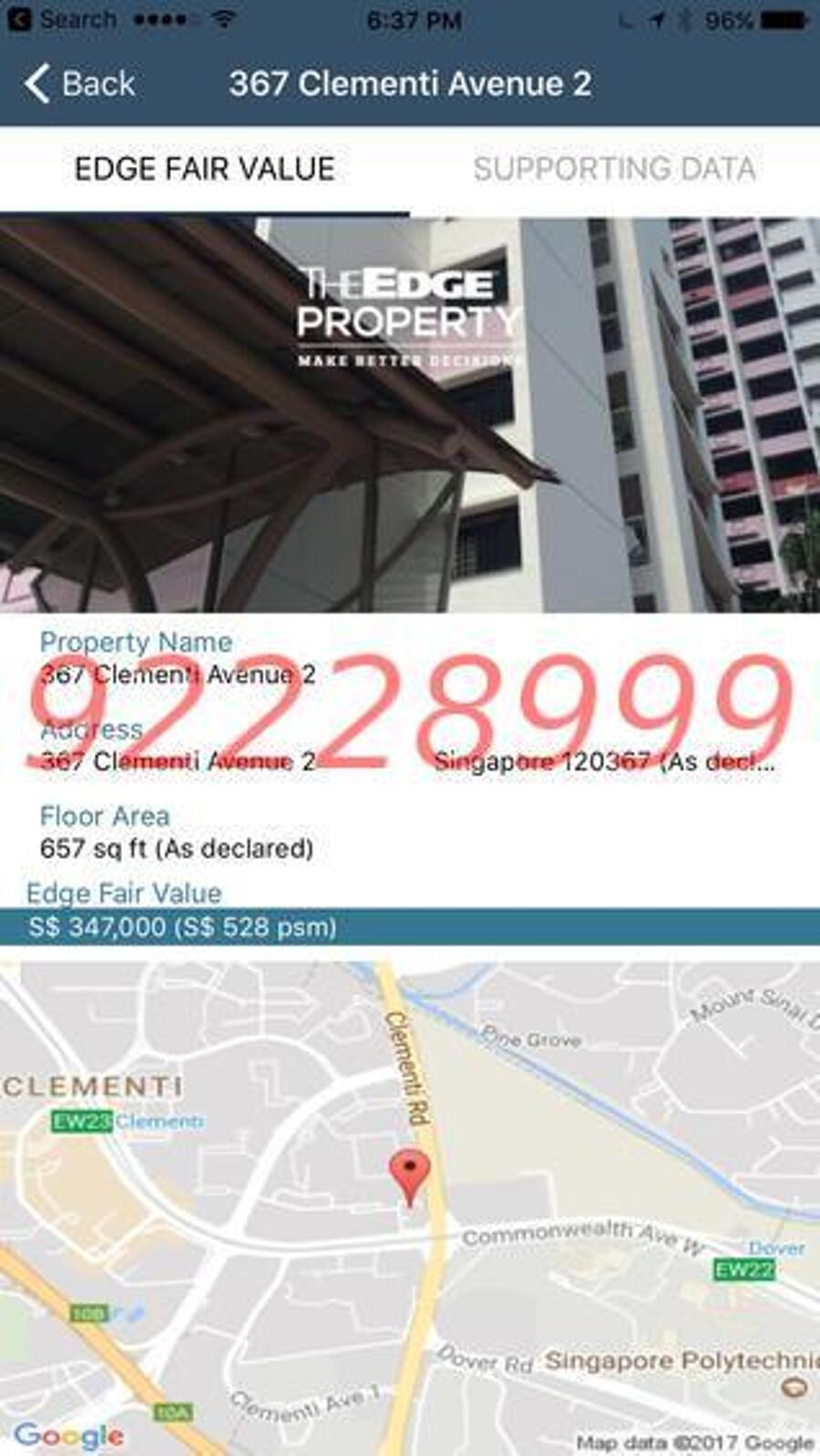Go back to the previous screen

point(80,84)
